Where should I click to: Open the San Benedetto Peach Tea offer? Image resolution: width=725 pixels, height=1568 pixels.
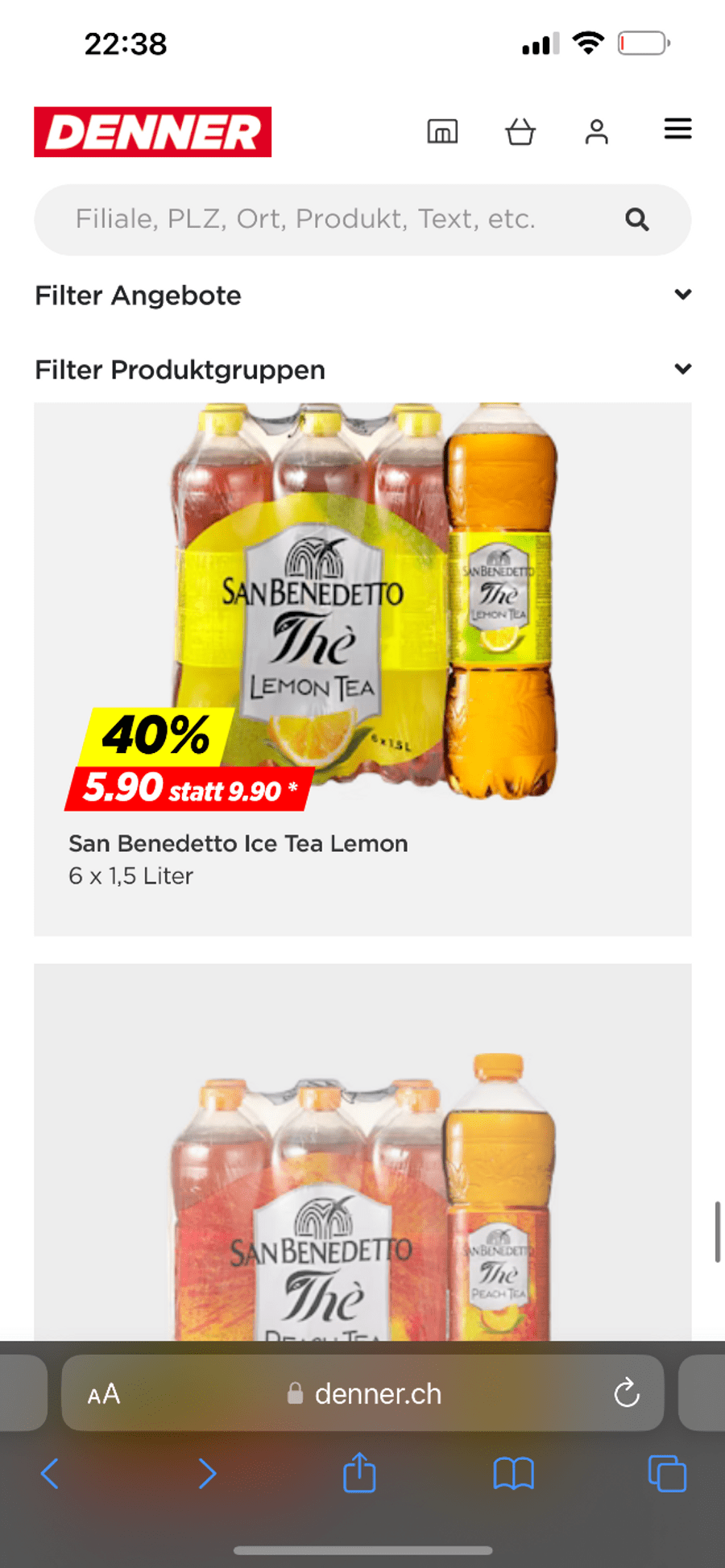point(362,1168)
